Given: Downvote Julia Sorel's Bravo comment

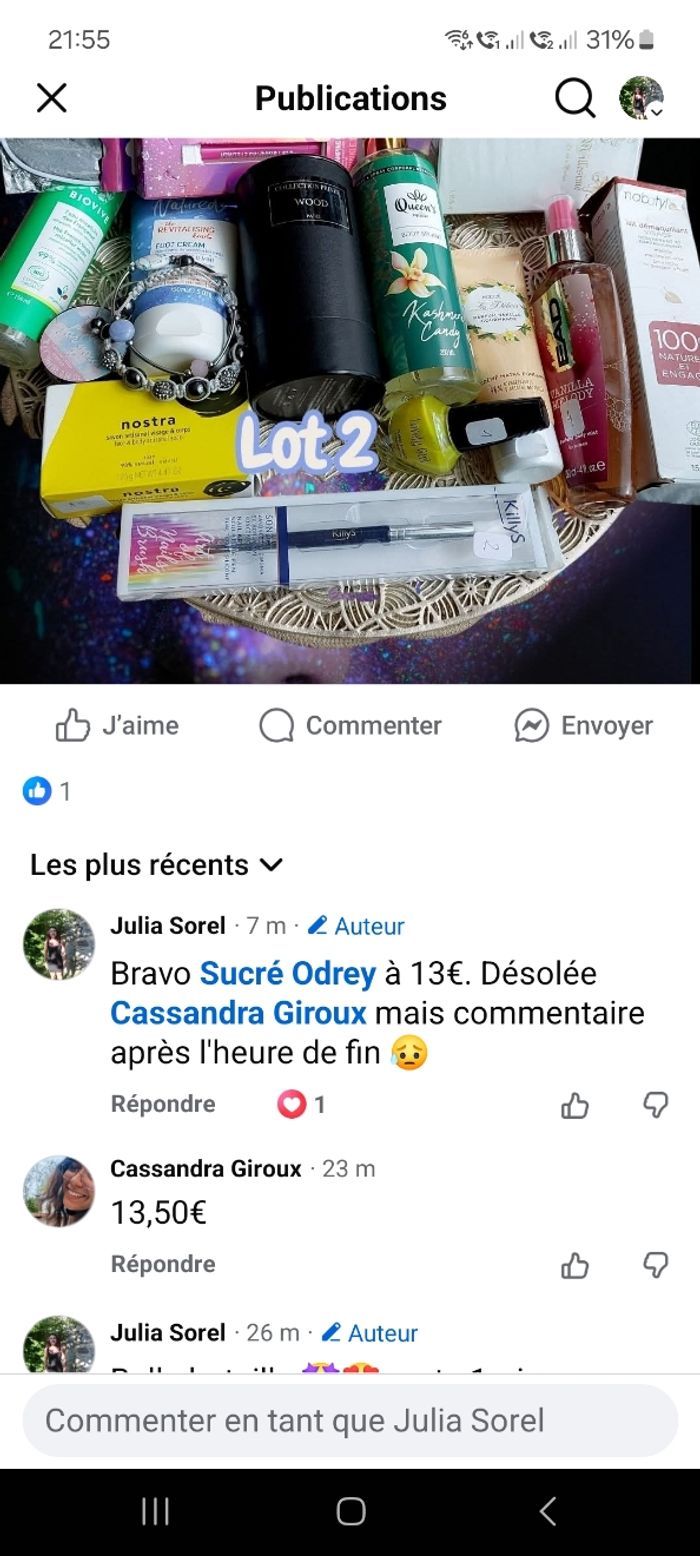Looking at the screenshot, I should coord(655,1105).
